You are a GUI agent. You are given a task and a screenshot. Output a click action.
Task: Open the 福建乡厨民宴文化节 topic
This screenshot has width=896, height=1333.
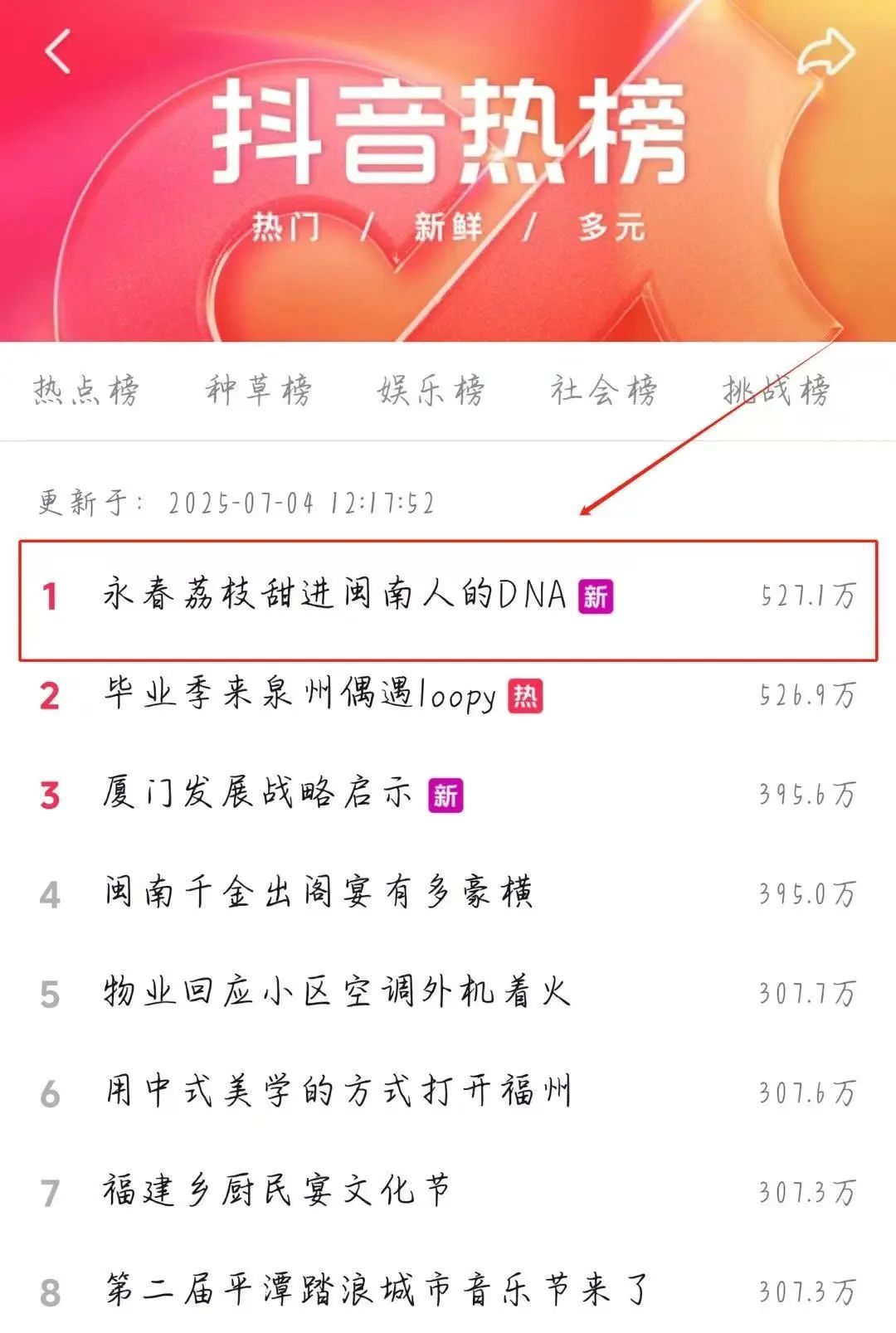click(276, 1192)
